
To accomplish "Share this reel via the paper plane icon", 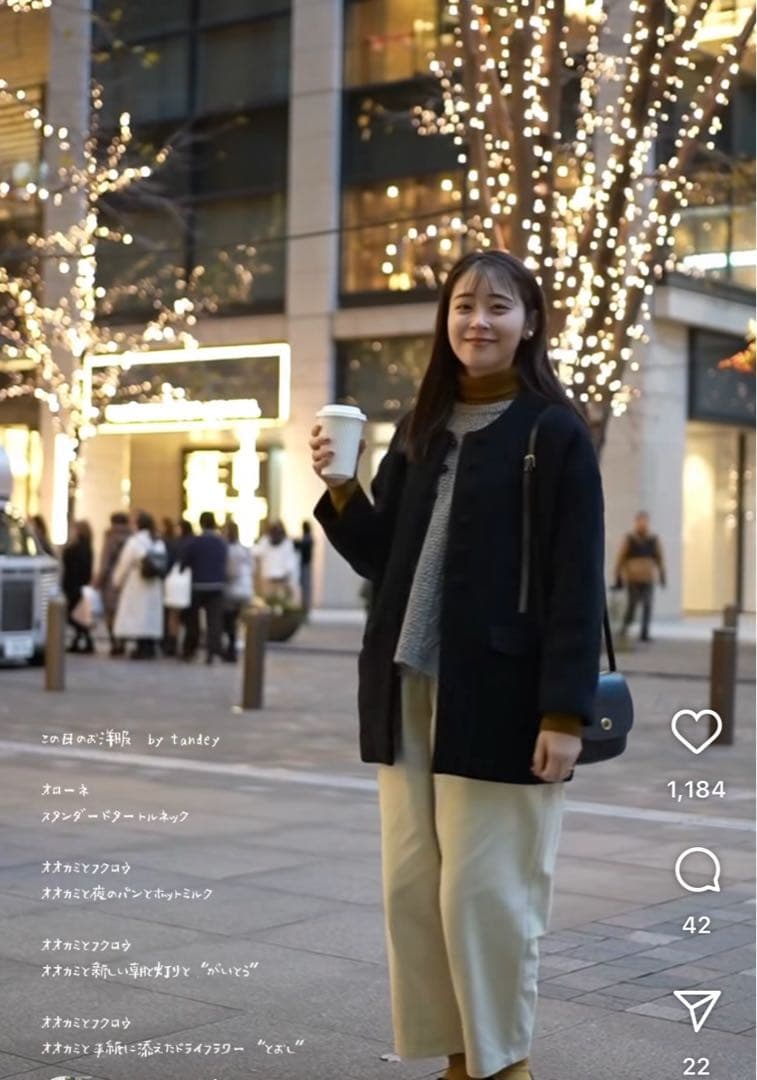I will pyautogui.click(x=696, y=1010).
